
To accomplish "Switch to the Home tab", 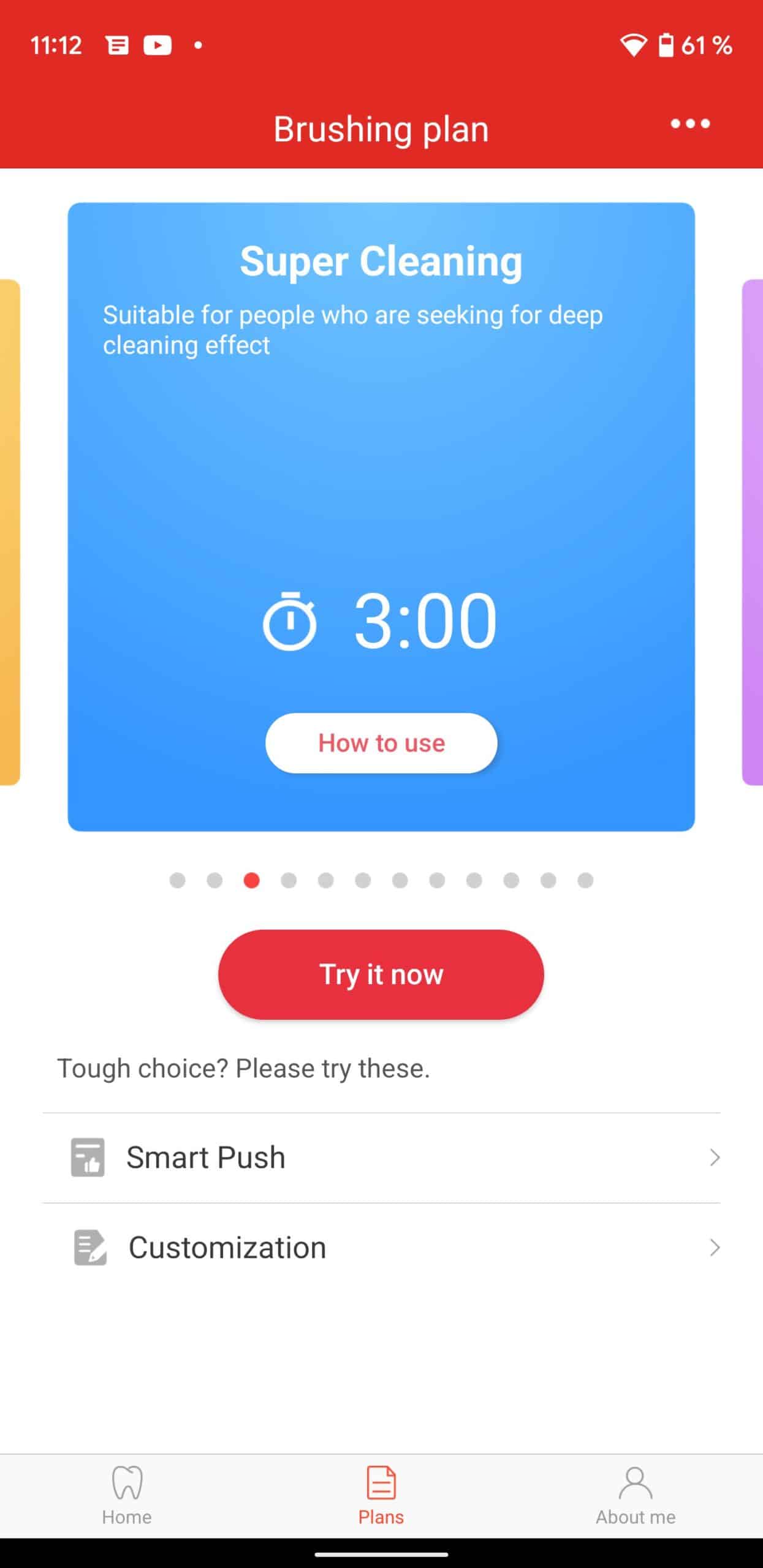I will click(127, 1495).
